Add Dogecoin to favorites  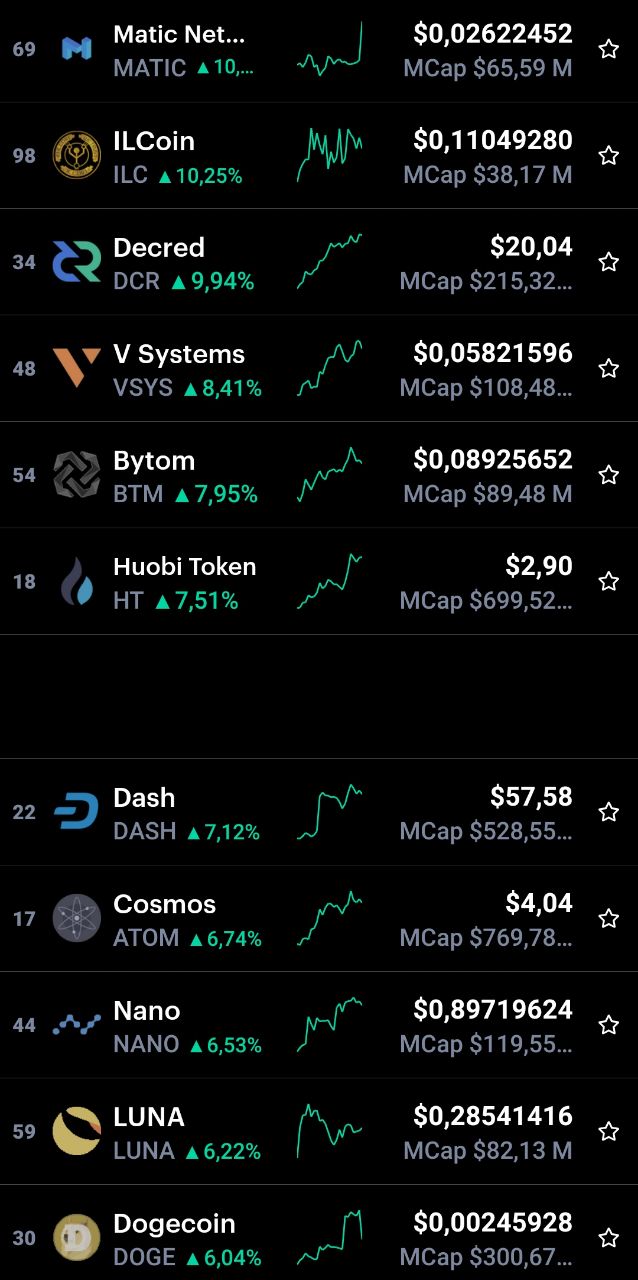[608, 1238]
